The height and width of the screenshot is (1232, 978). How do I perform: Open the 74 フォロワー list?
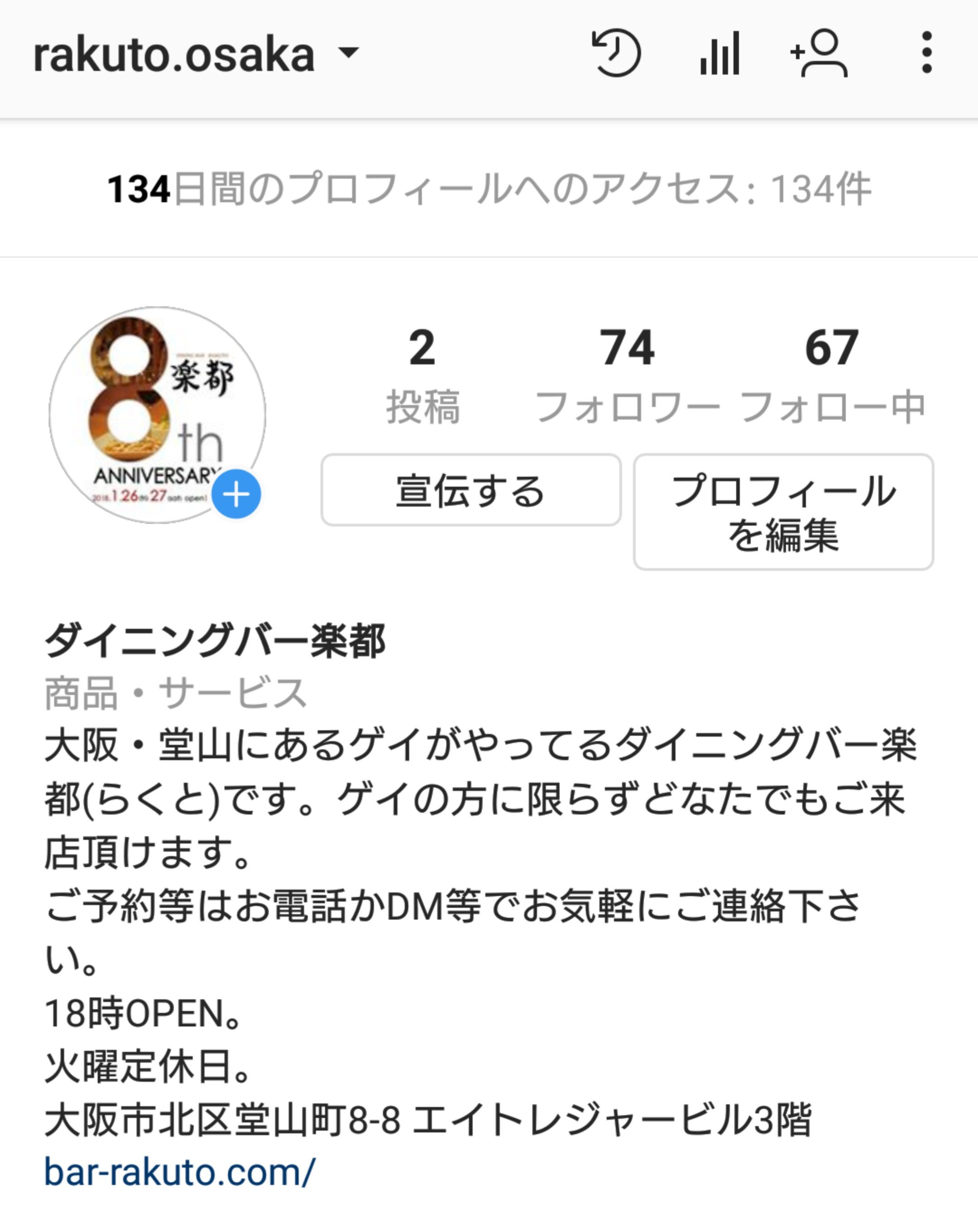[627, 374]
